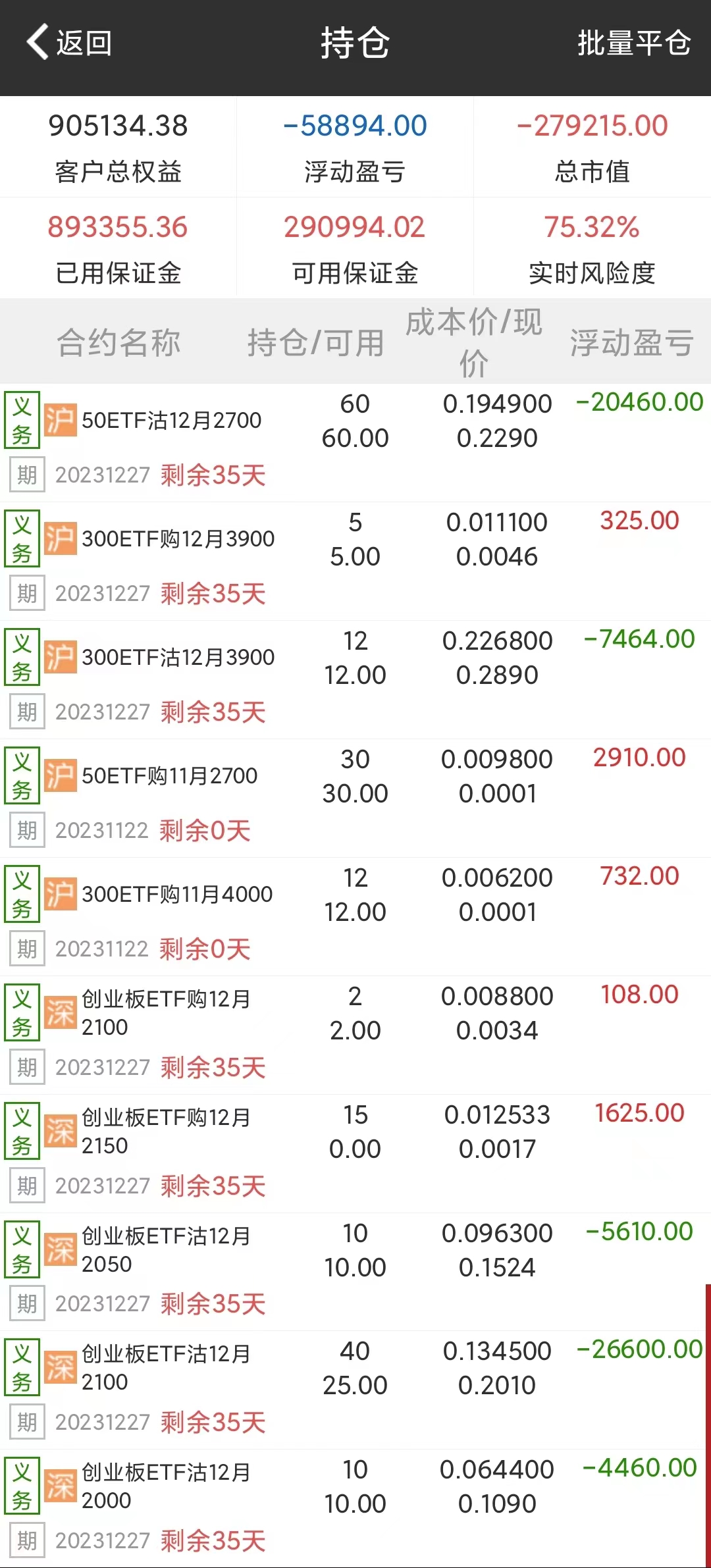Open the 50ETF购11月2700 position
Image resolution: width=711 pixels, height=1568 pixels.
[x=169, y=776]
